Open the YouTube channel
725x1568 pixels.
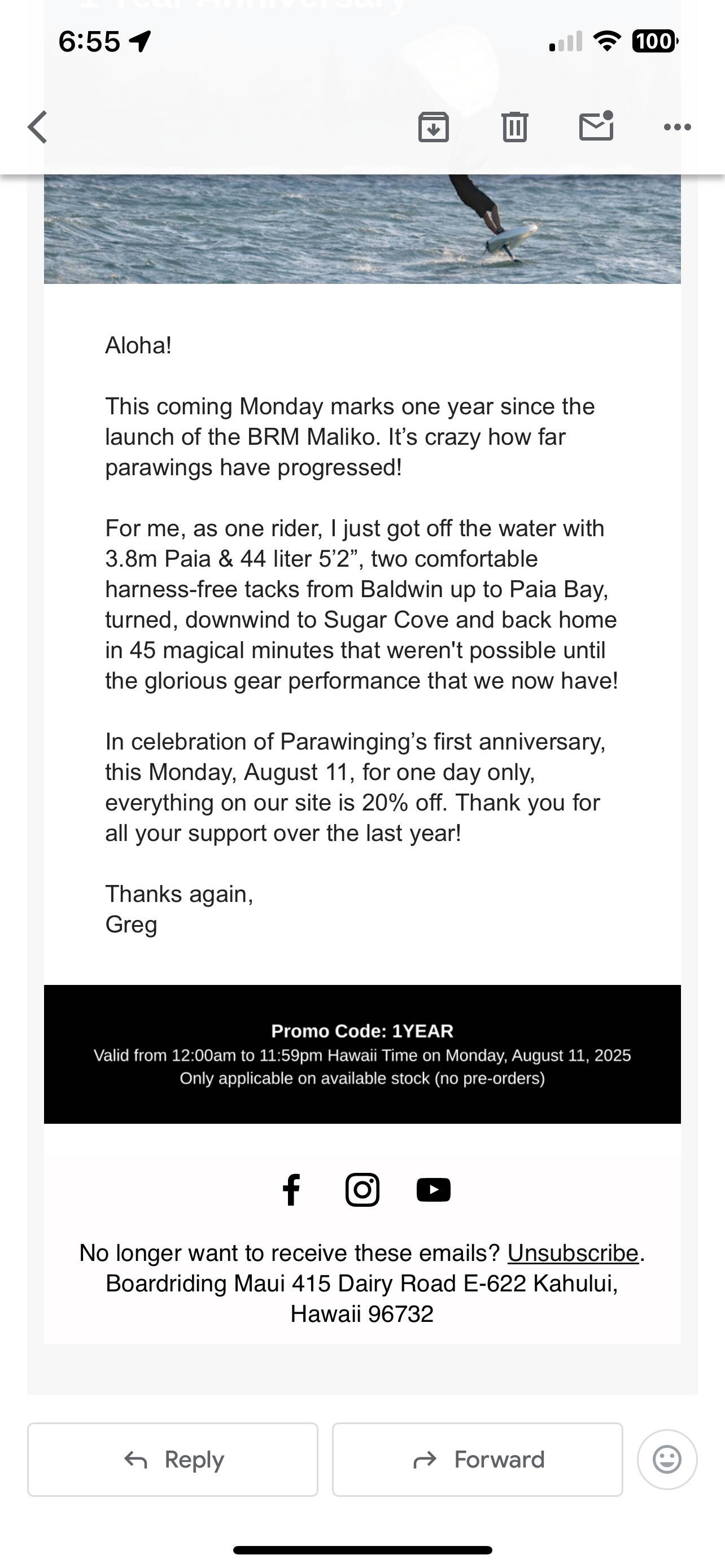pyautogui.click(x=434, y=1190)
